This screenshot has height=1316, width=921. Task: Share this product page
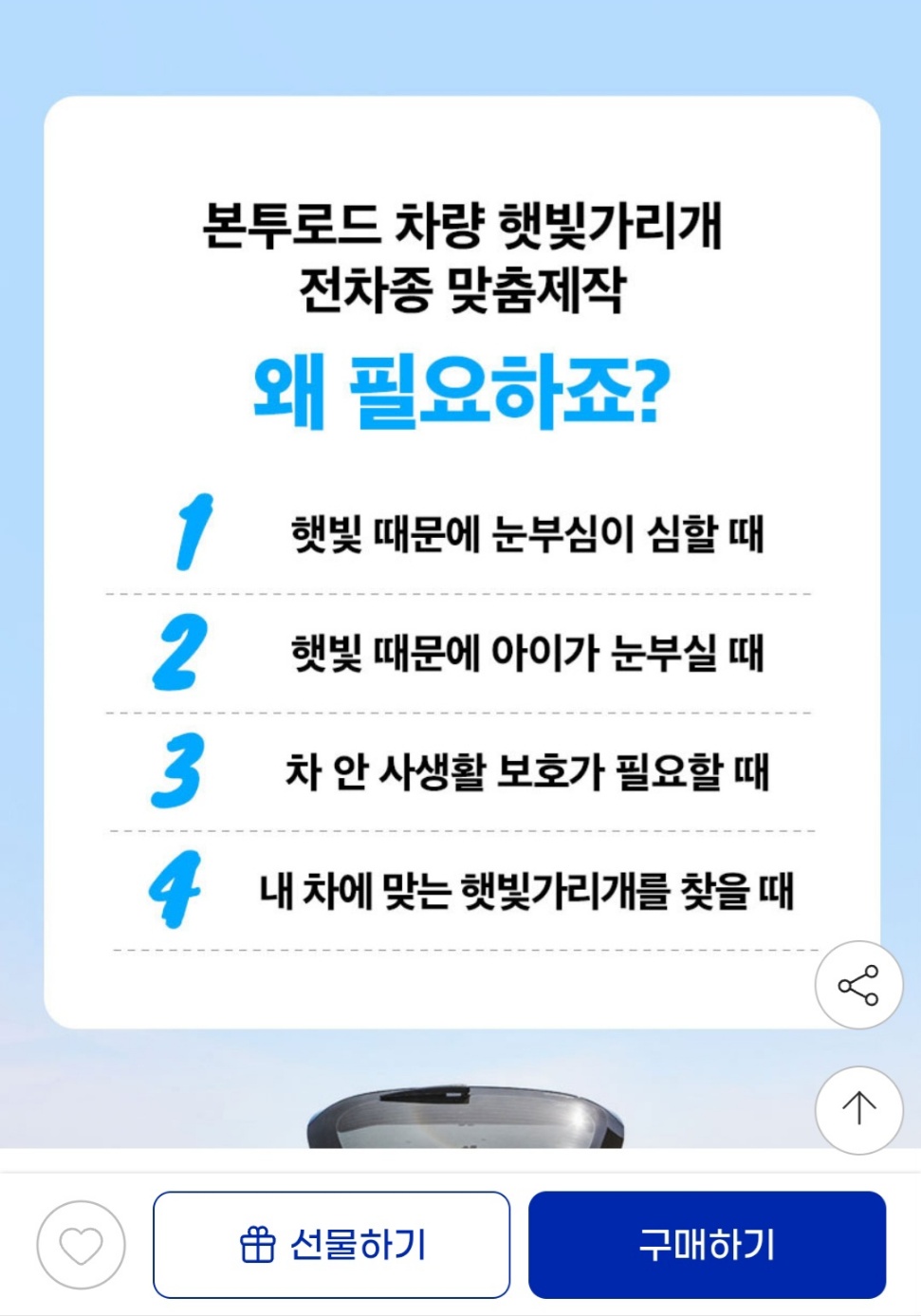[x=858, y=986]
